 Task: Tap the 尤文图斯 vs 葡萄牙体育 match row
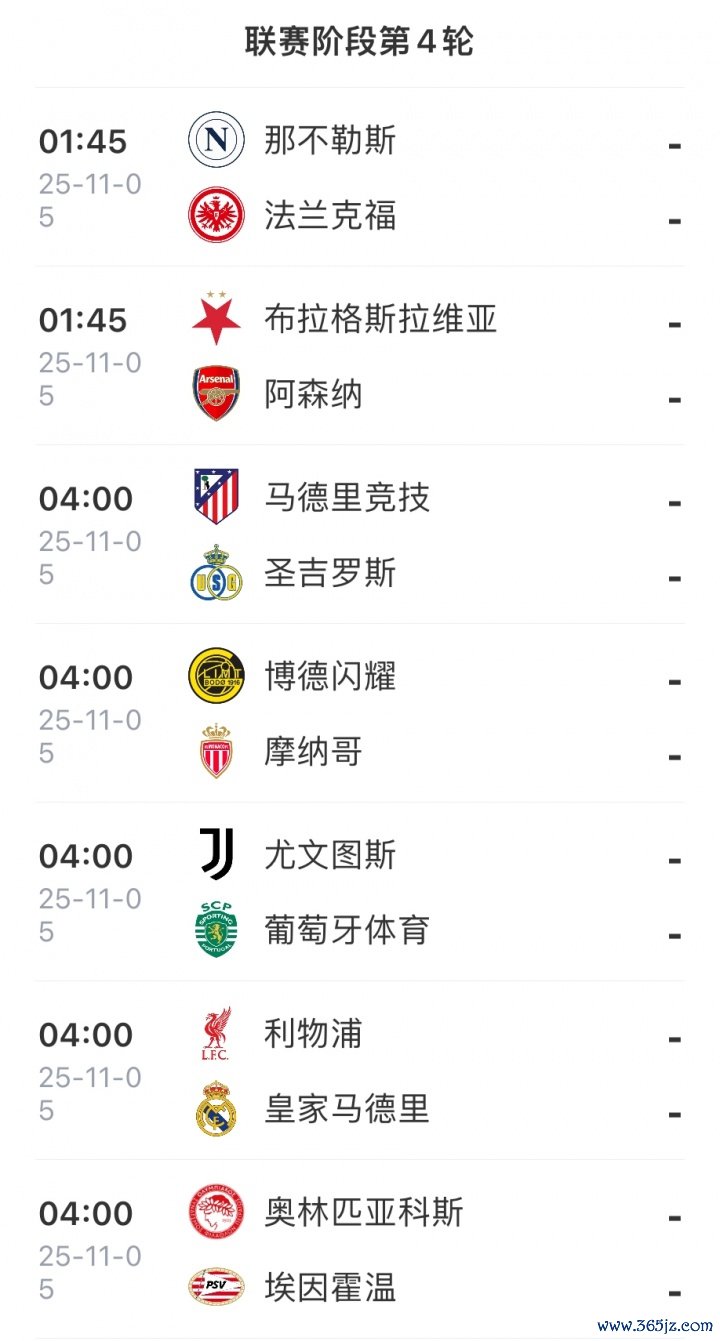pyautogui.click(x=360, y=893)
